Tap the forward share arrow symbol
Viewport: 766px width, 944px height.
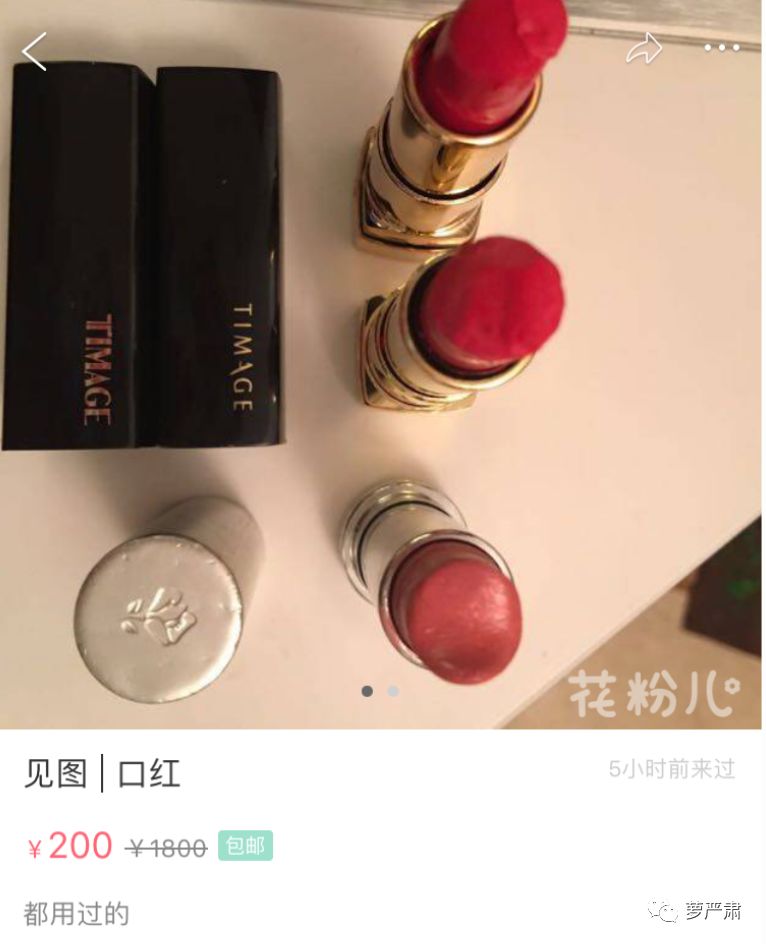646,47
